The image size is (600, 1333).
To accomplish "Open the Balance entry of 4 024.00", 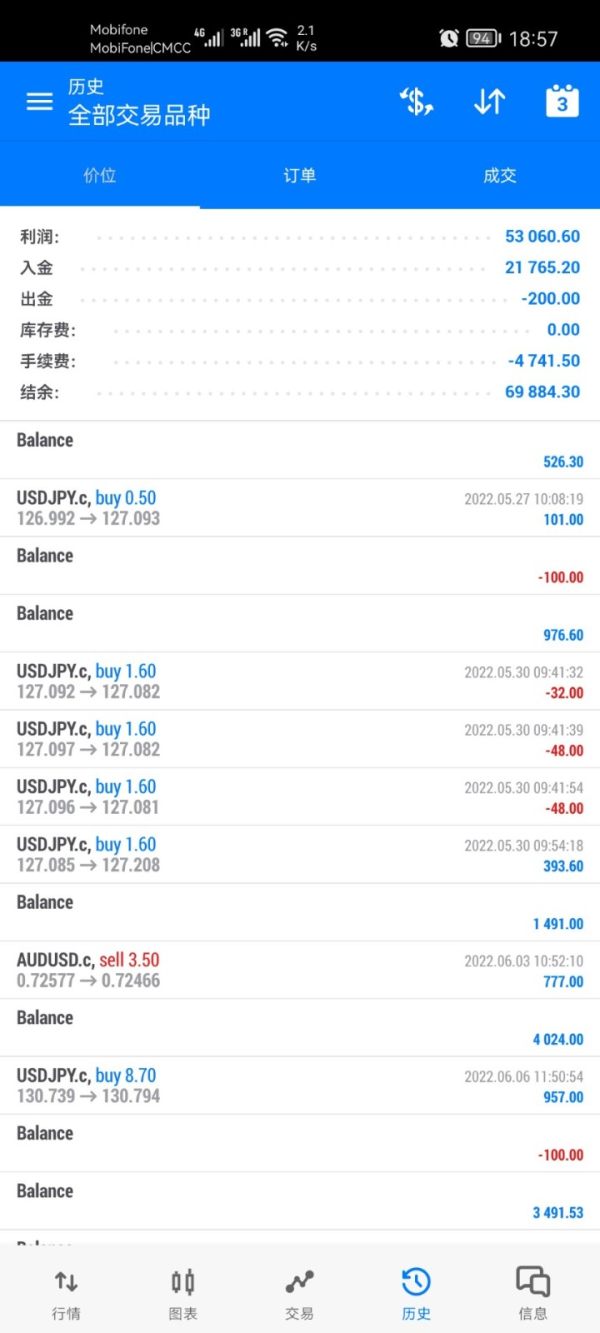I will (x=300, y=1028).
